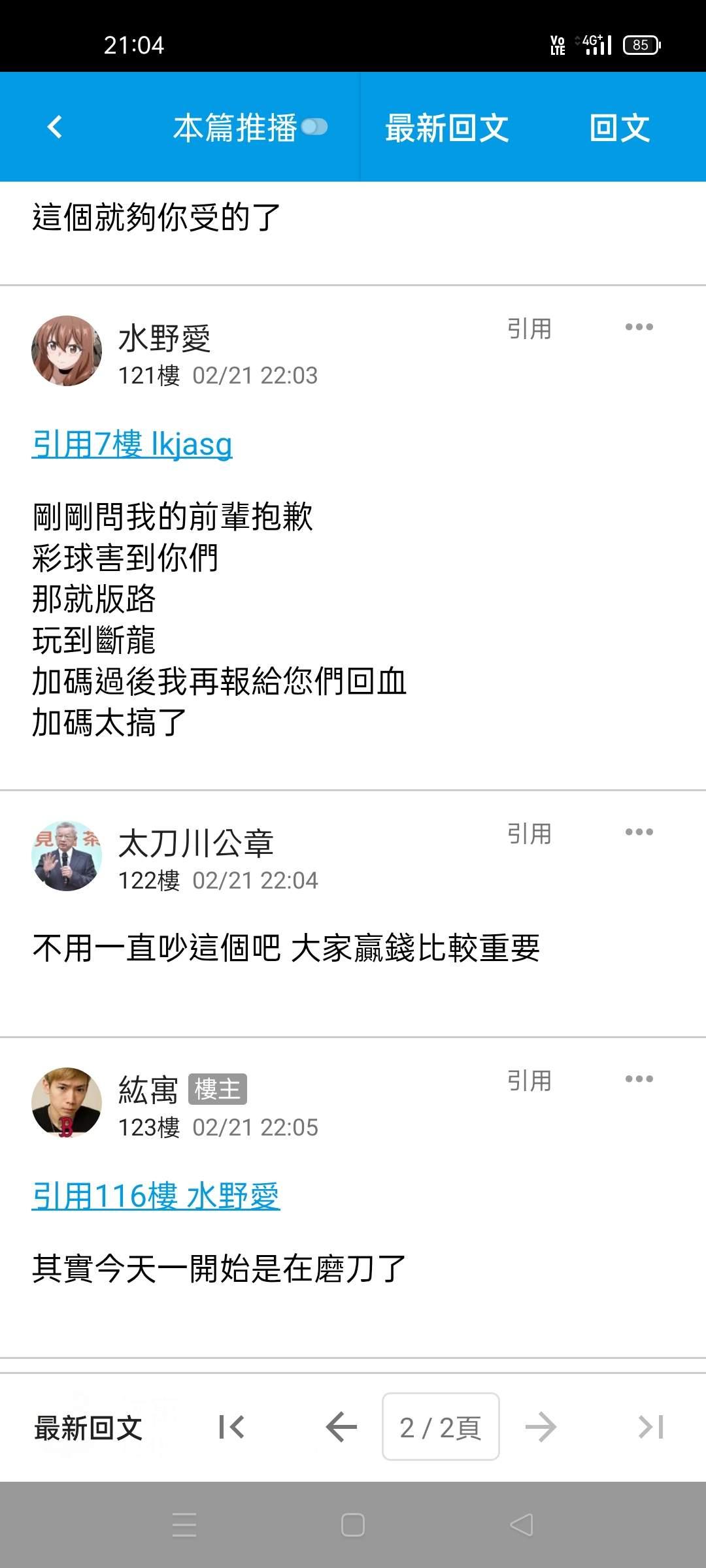
Task: Open more options on 紘寓's post
Action: (x=639, y=1079)
